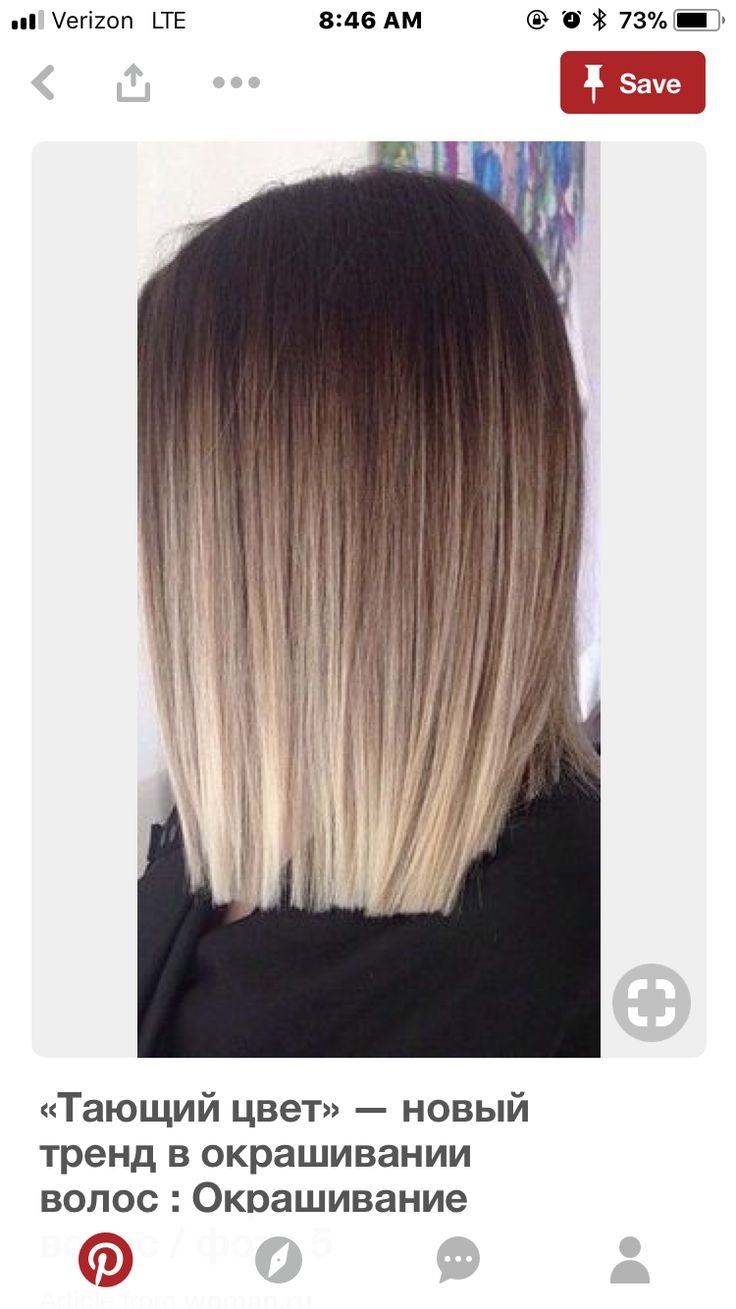Open the three-dot more options menu
The image size is (736, 1309).
[236, 83]
